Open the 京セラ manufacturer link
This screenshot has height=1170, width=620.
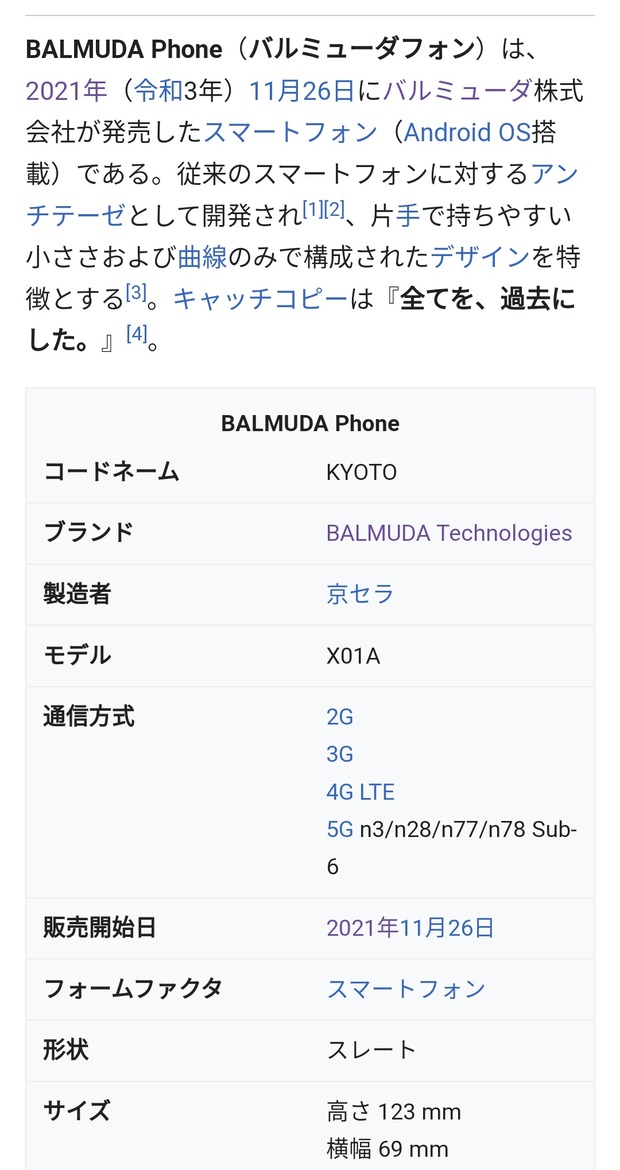click(360, 594)
